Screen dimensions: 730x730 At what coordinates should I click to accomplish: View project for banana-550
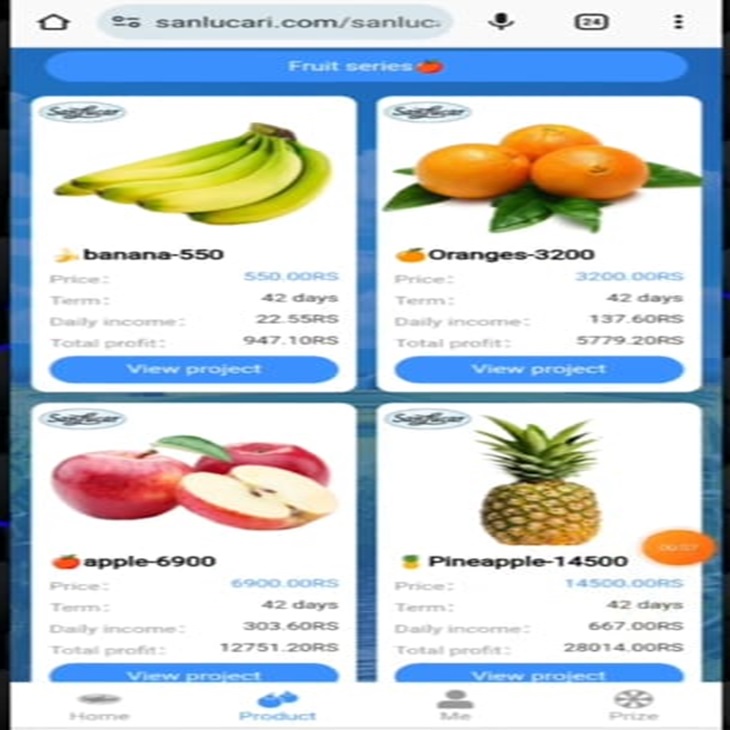[x=194, y=369]
